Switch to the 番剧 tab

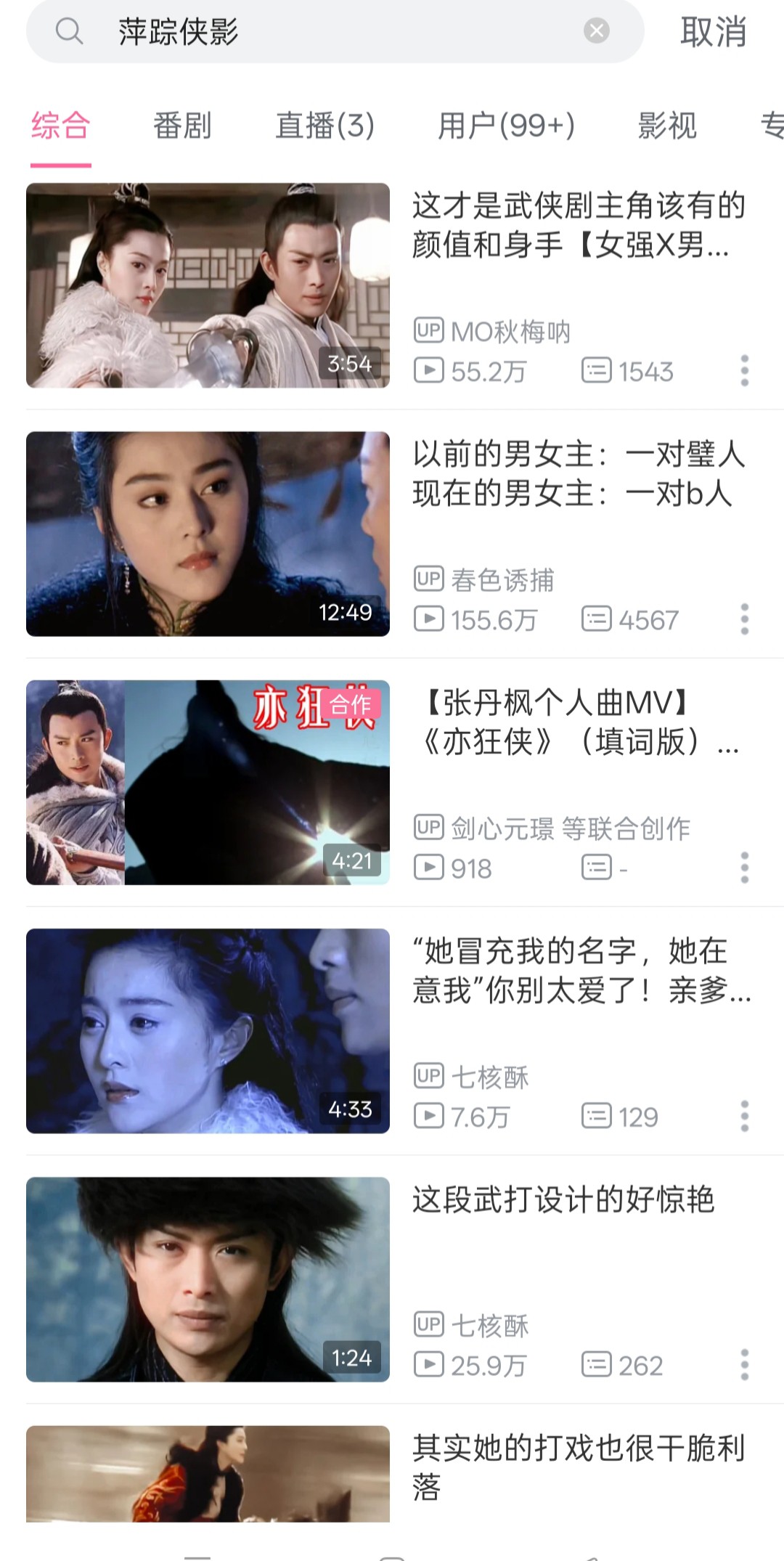[x=182, y=126]
